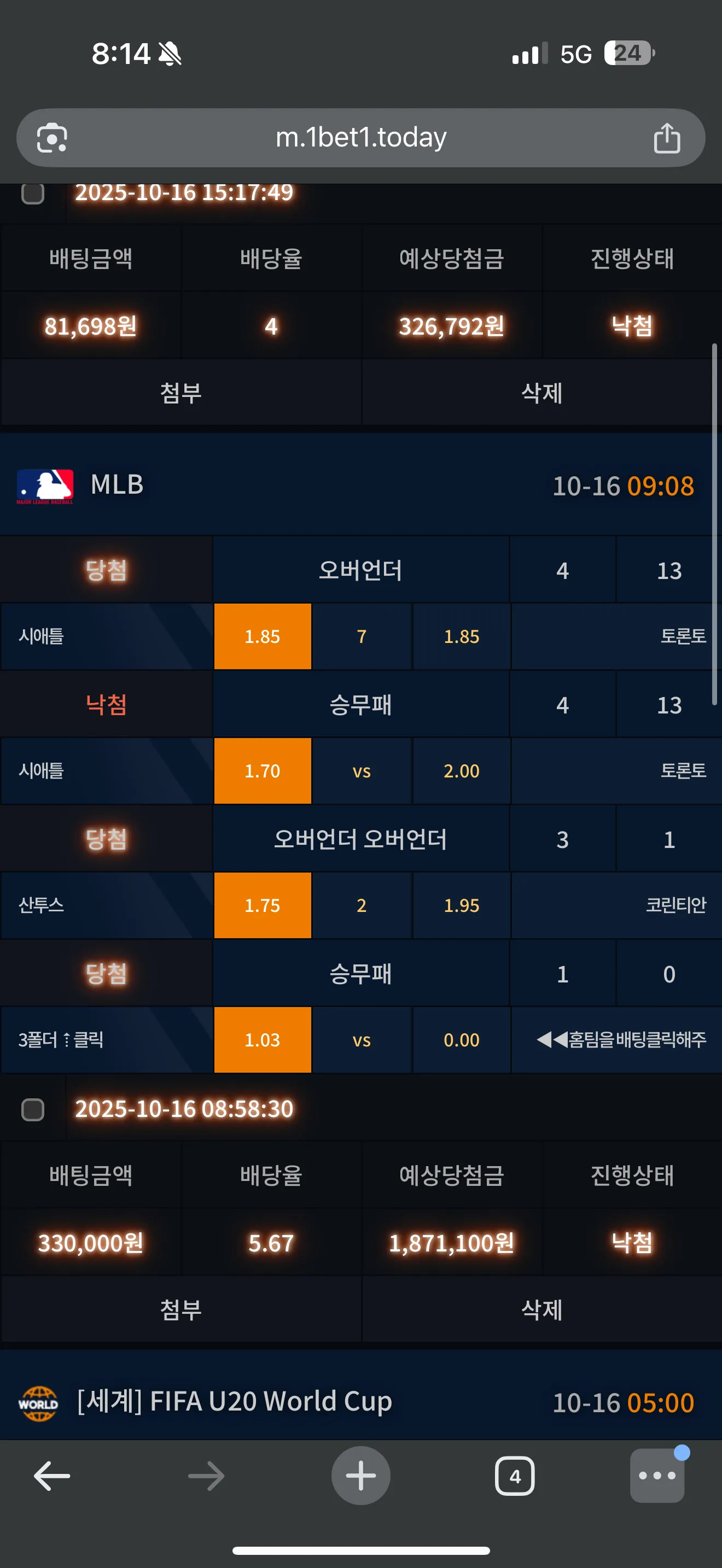Tap 삭제 under the 81,698원 bet

coord(541,393)
